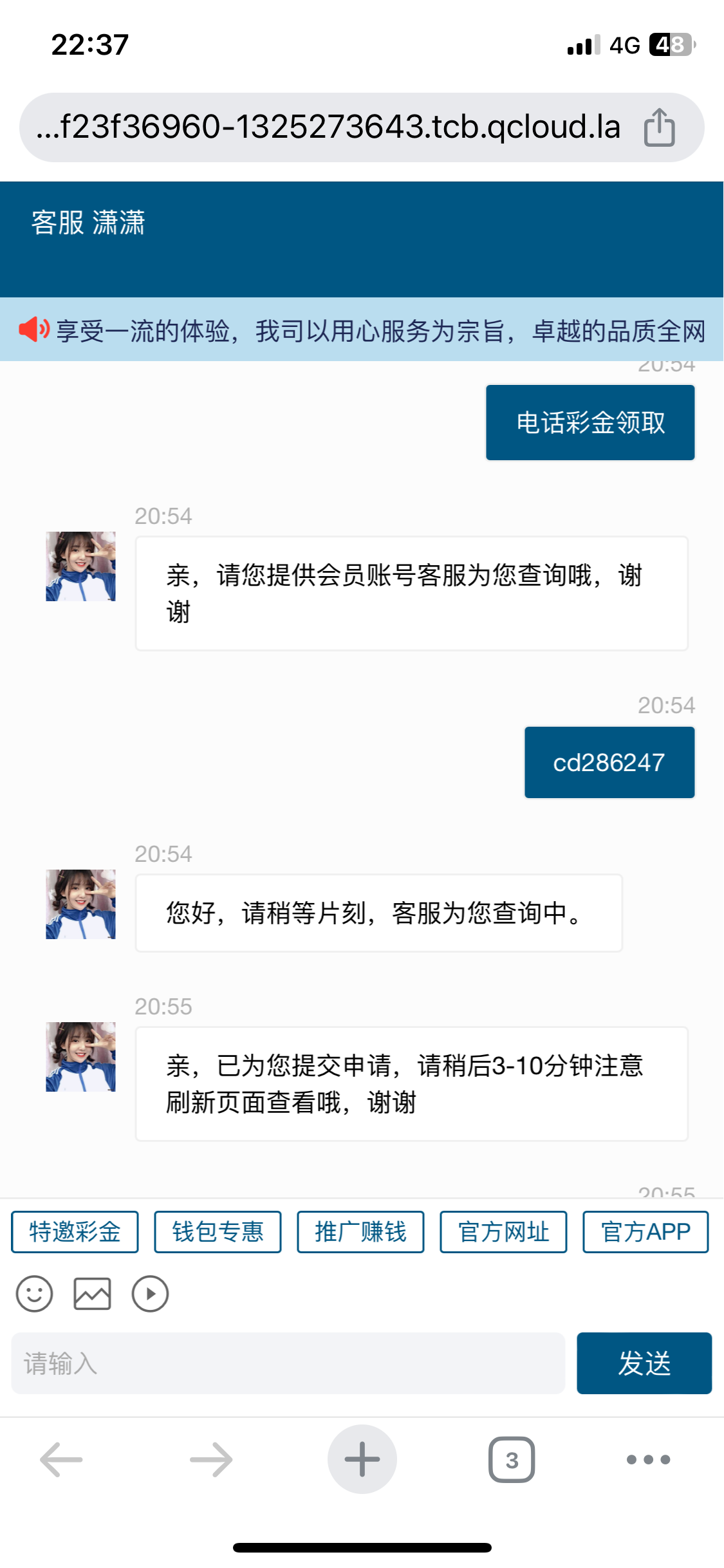Send the message with 发送
This screenshot has height=1568, width=724.
tap(644, 1363)
